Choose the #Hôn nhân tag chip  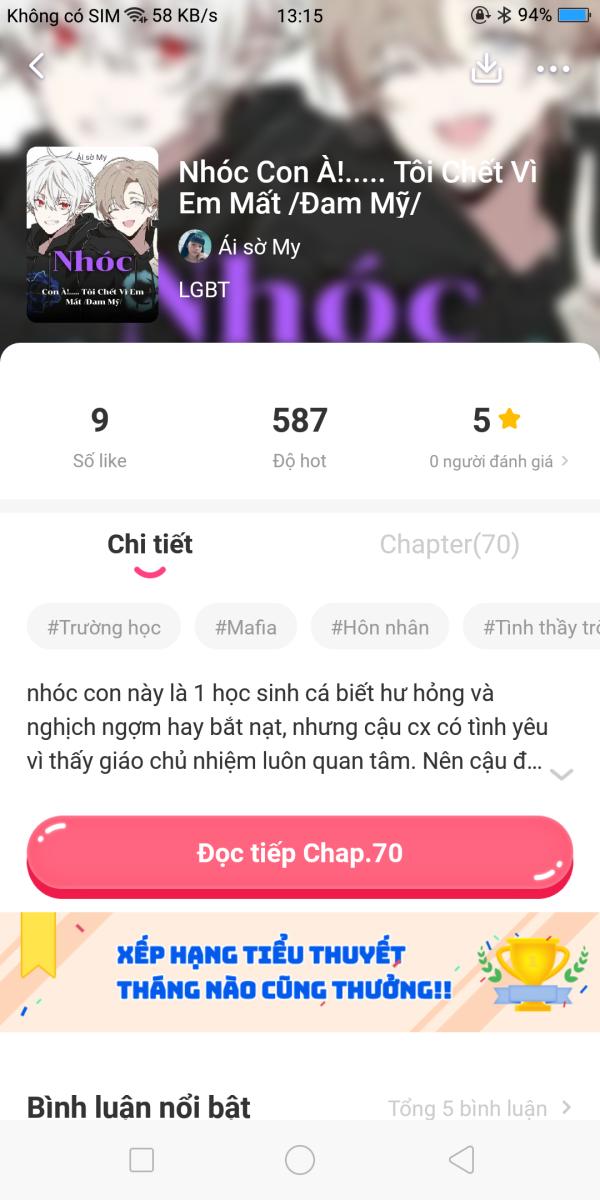click(380, 628)
